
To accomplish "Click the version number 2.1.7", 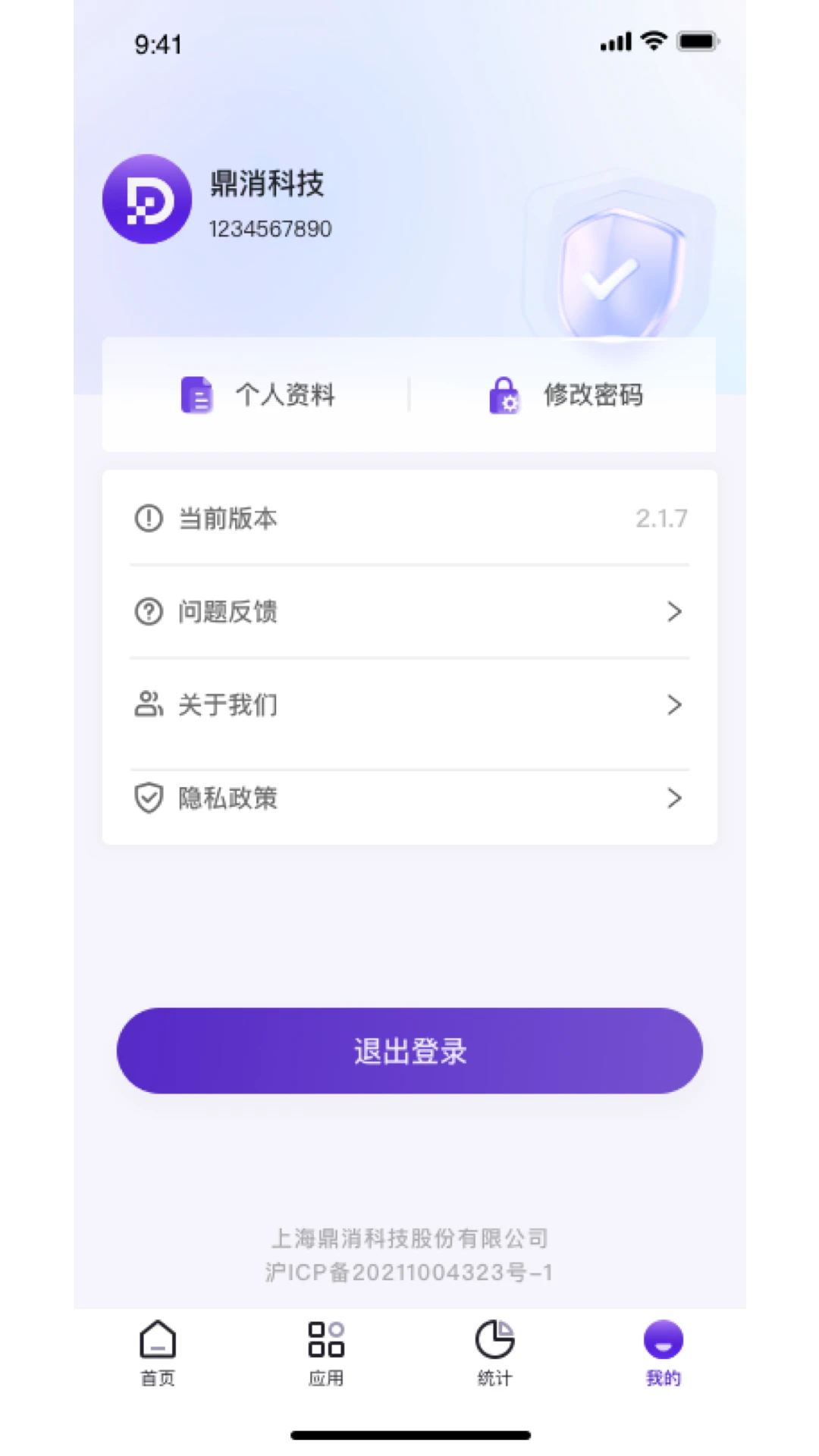I will point(661,517).
